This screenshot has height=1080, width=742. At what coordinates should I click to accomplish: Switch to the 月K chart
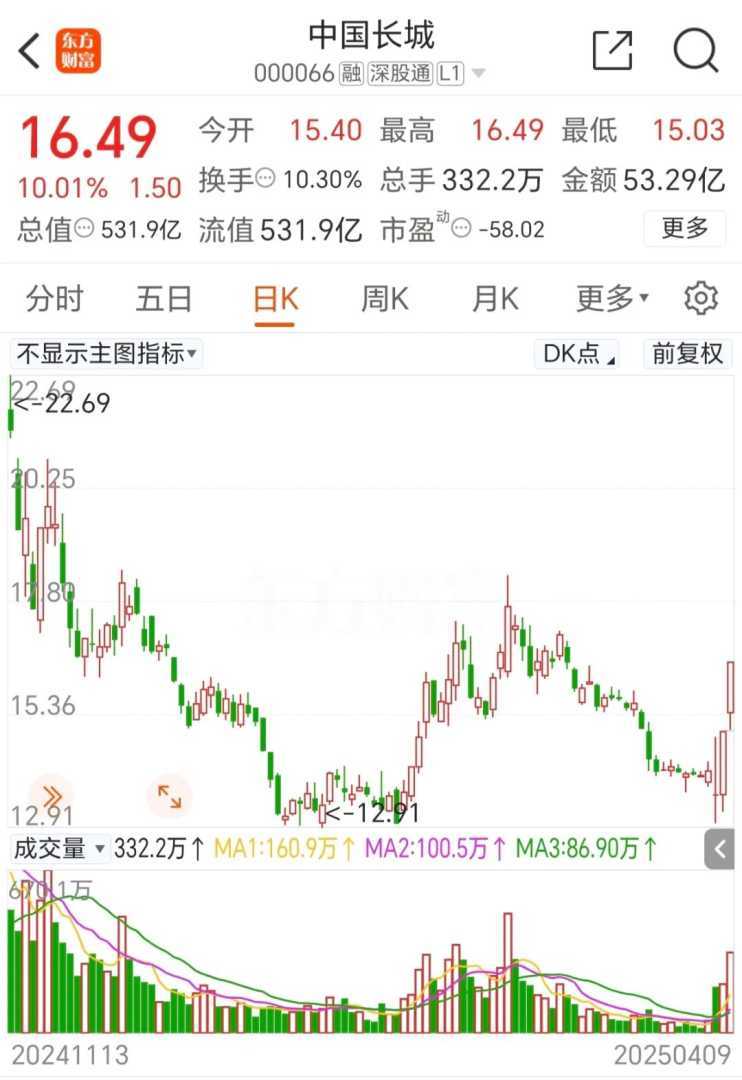tap(496, 299)
